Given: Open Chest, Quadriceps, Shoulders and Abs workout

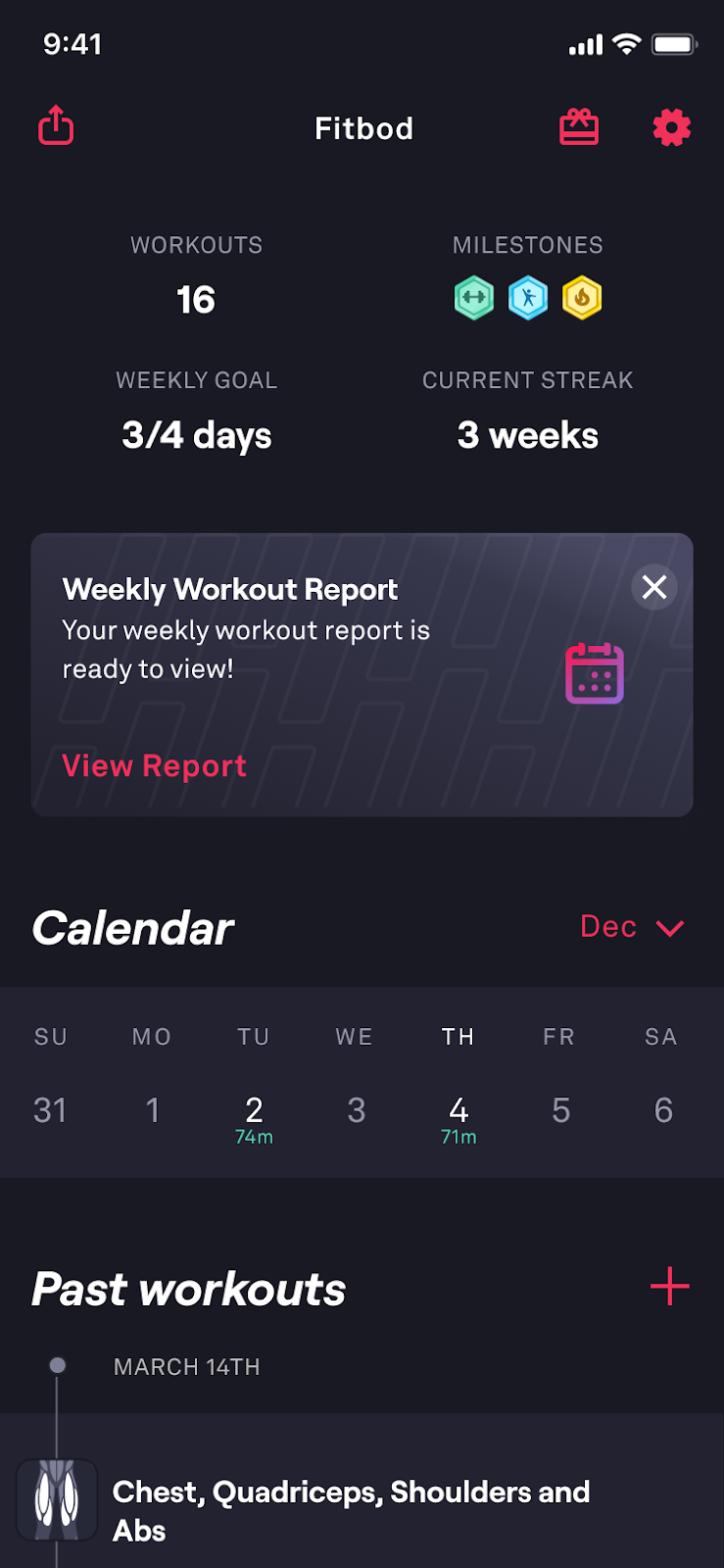Looking at the screenshot, I should [351, 1510].
